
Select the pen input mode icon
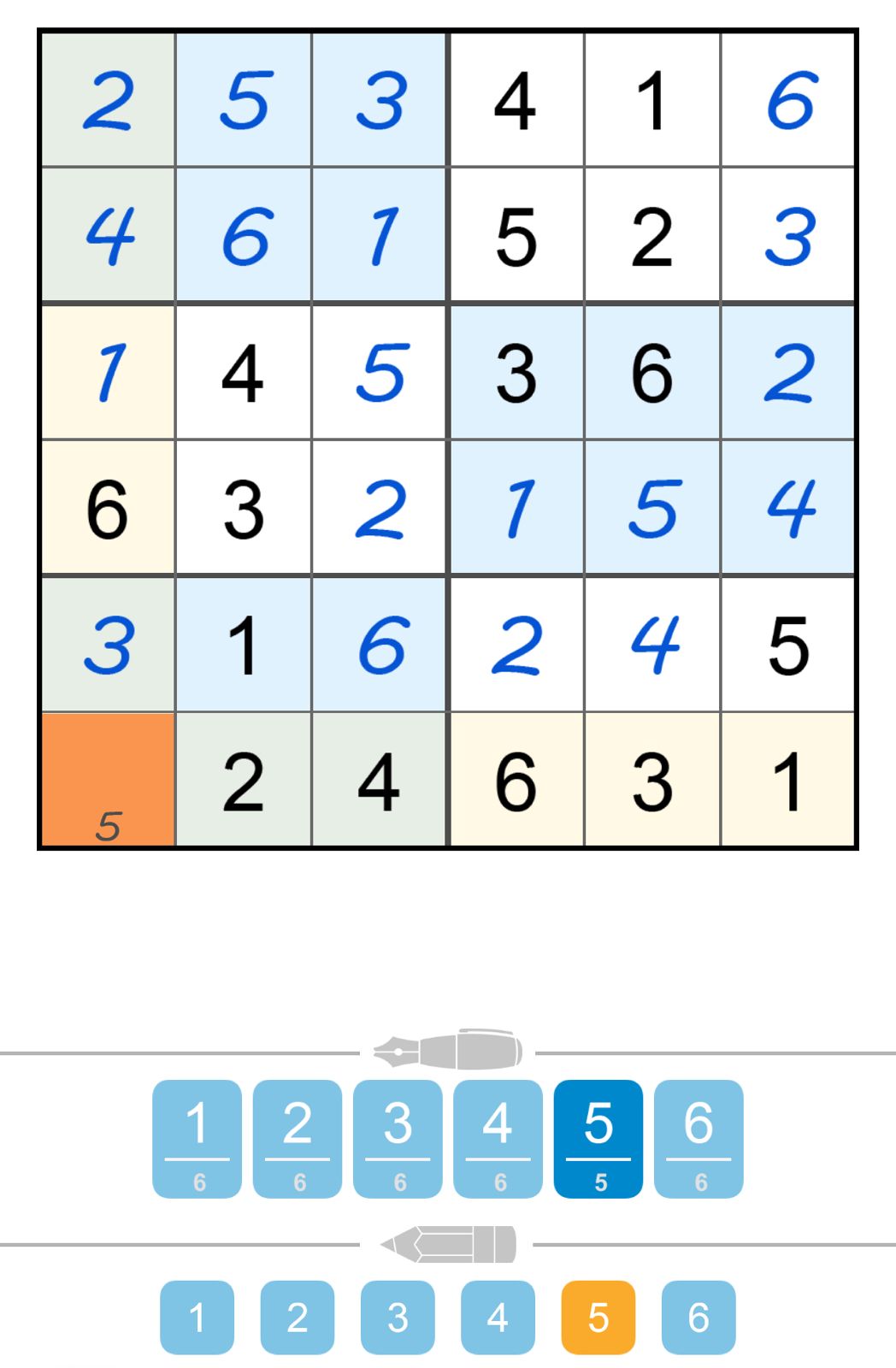click(448, 1051)
